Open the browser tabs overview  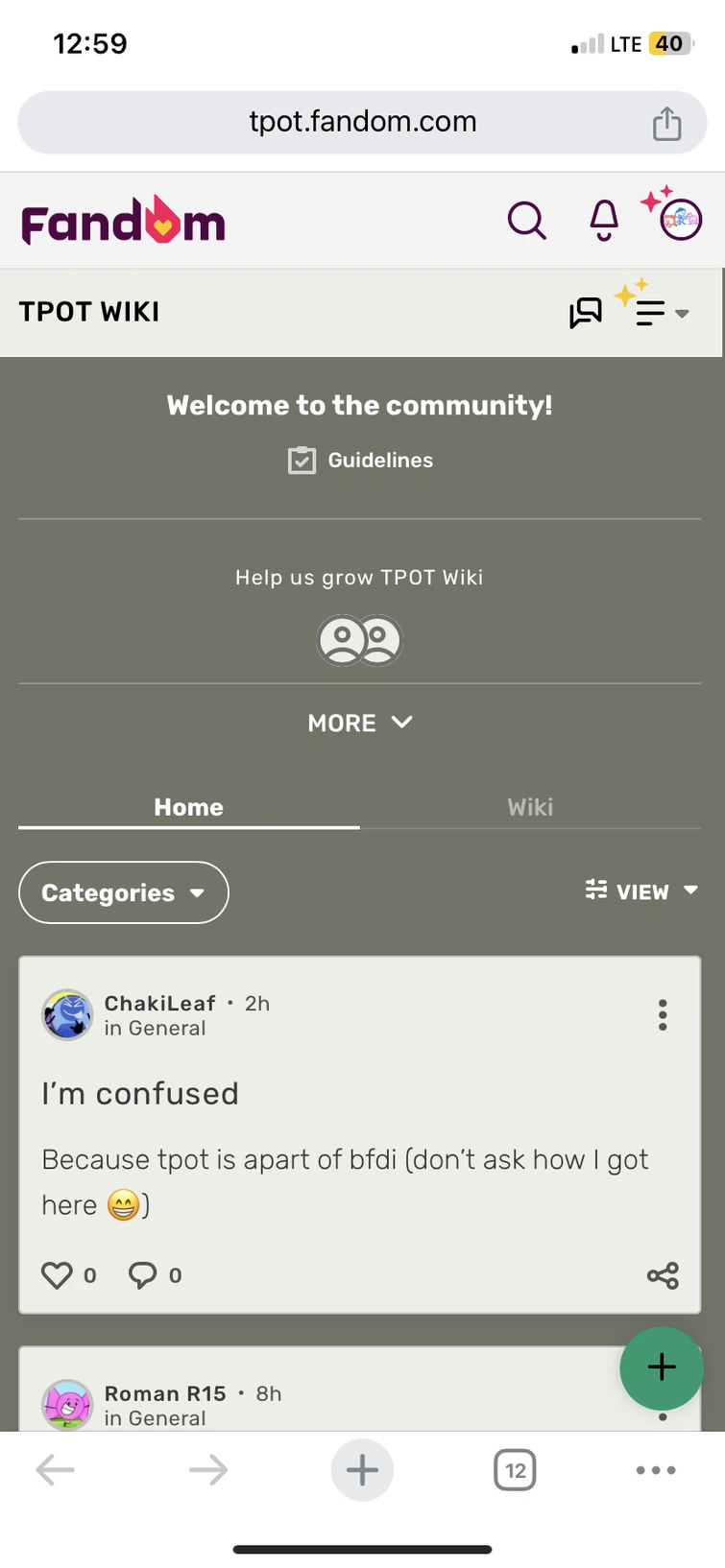click(516, 1470)
